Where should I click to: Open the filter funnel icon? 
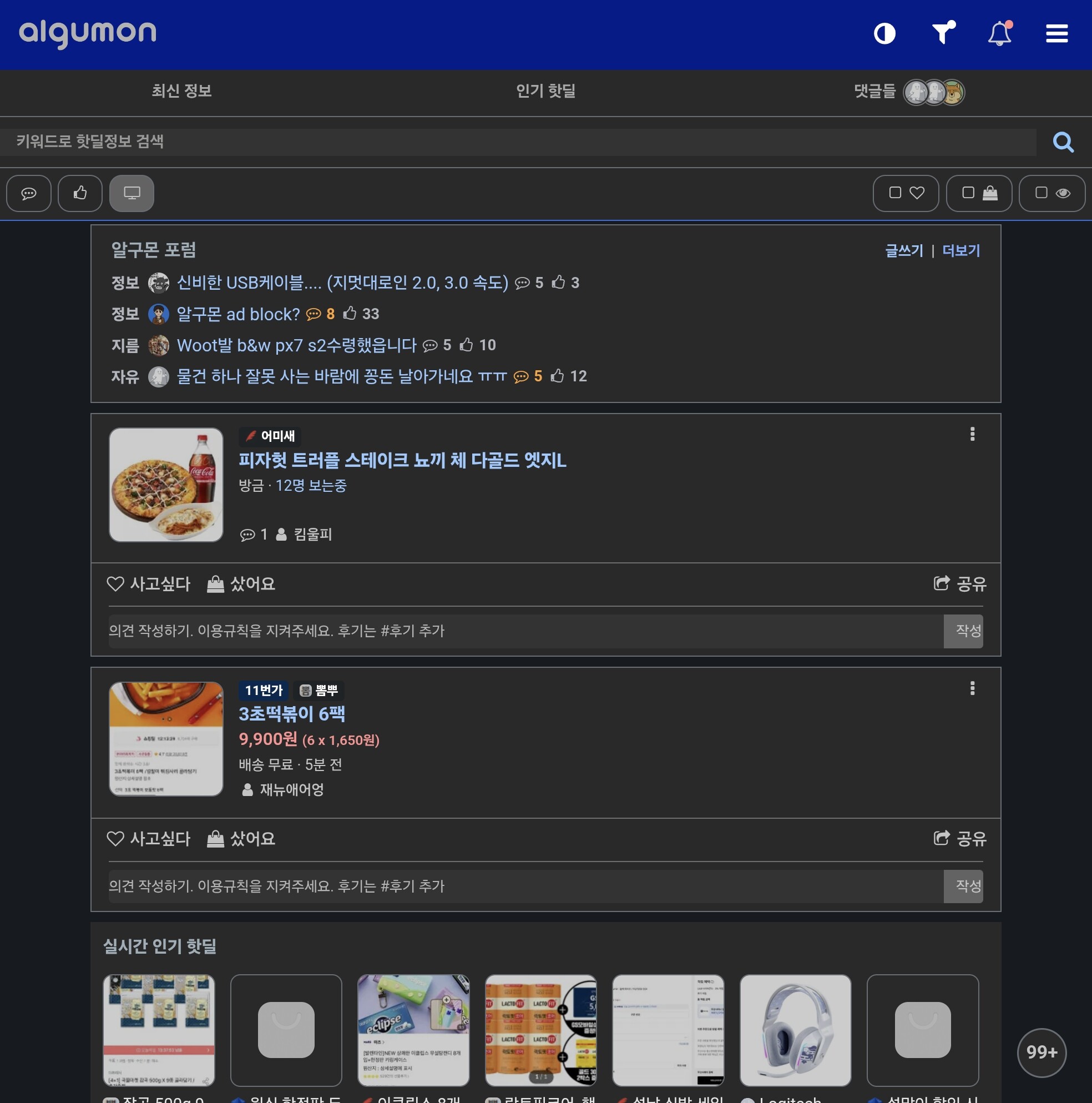point(943,33)
